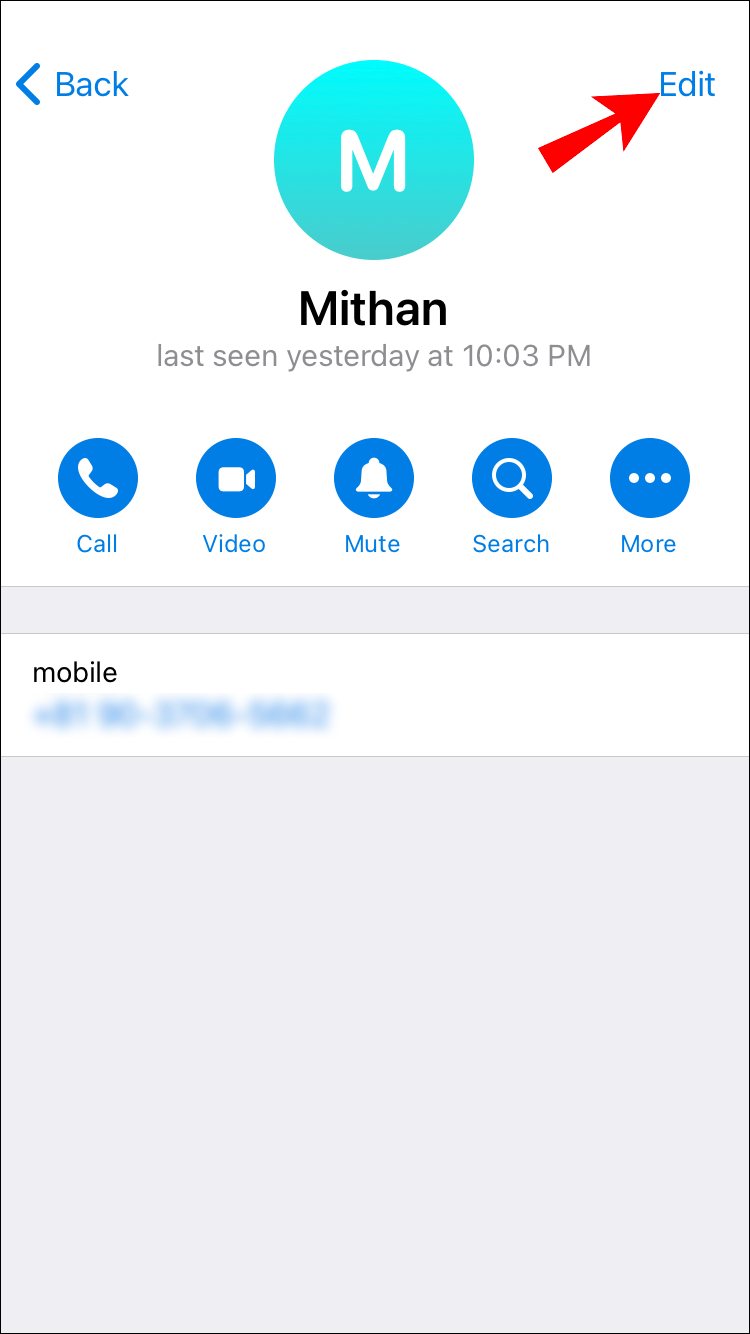The height and width of the screenshot is (1334, 750).
Task: Tap the mobile phone number
Action: click(x=181, y=714)
